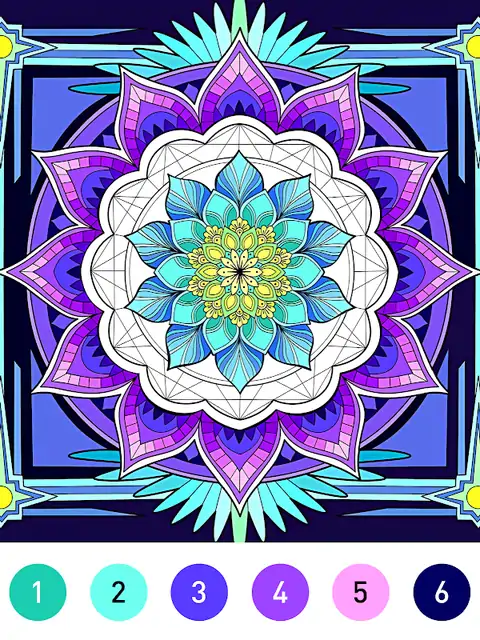480x640 pixels.
Task: Select purple color number 4
Action: (280, 592)
